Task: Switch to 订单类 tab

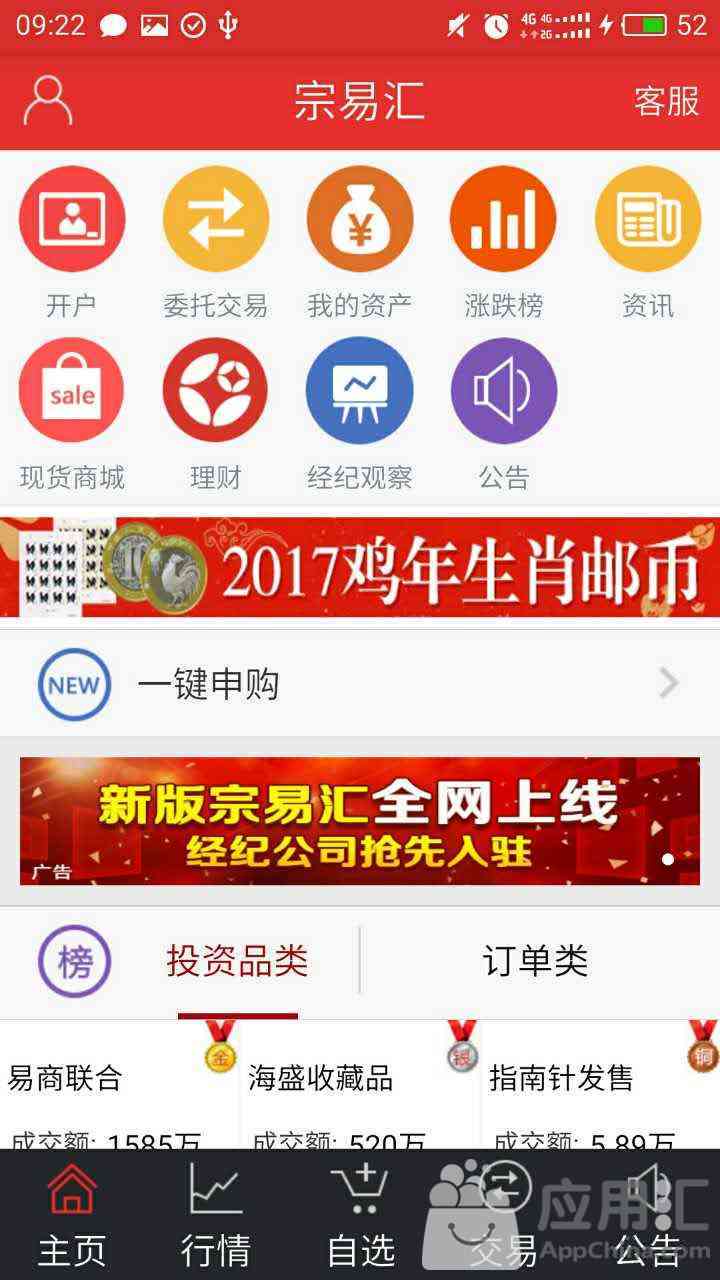Action: (535, 962)
